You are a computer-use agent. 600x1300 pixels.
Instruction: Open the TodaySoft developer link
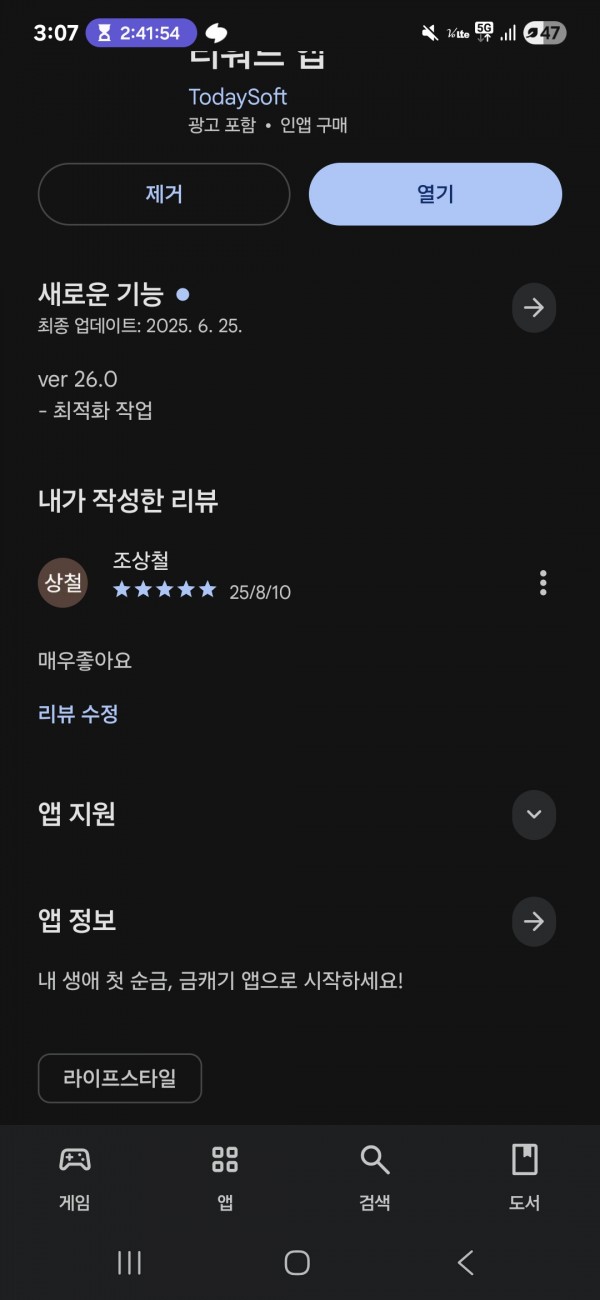tap(238, 97)
